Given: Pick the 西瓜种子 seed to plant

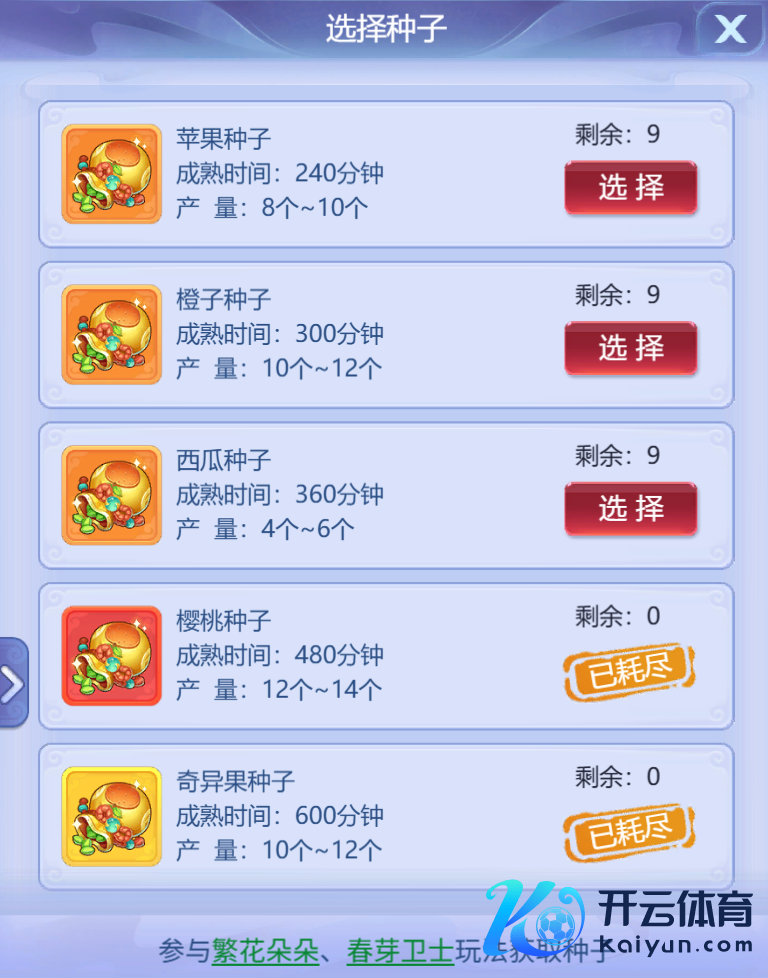Looking at the screenshot, I should coord(630,509).
